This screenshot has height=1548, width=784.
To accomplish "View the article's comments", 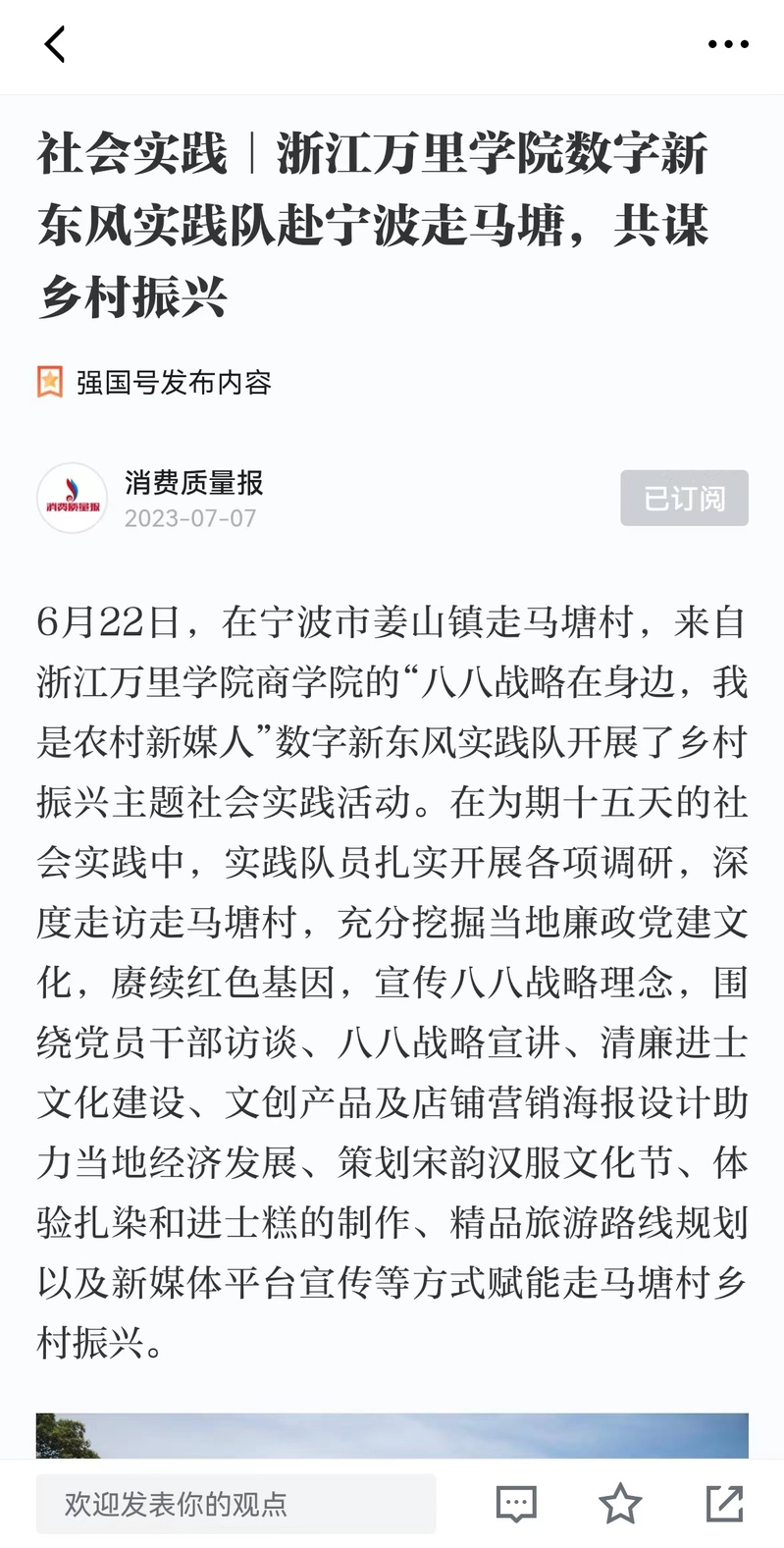I will 516,1503.
